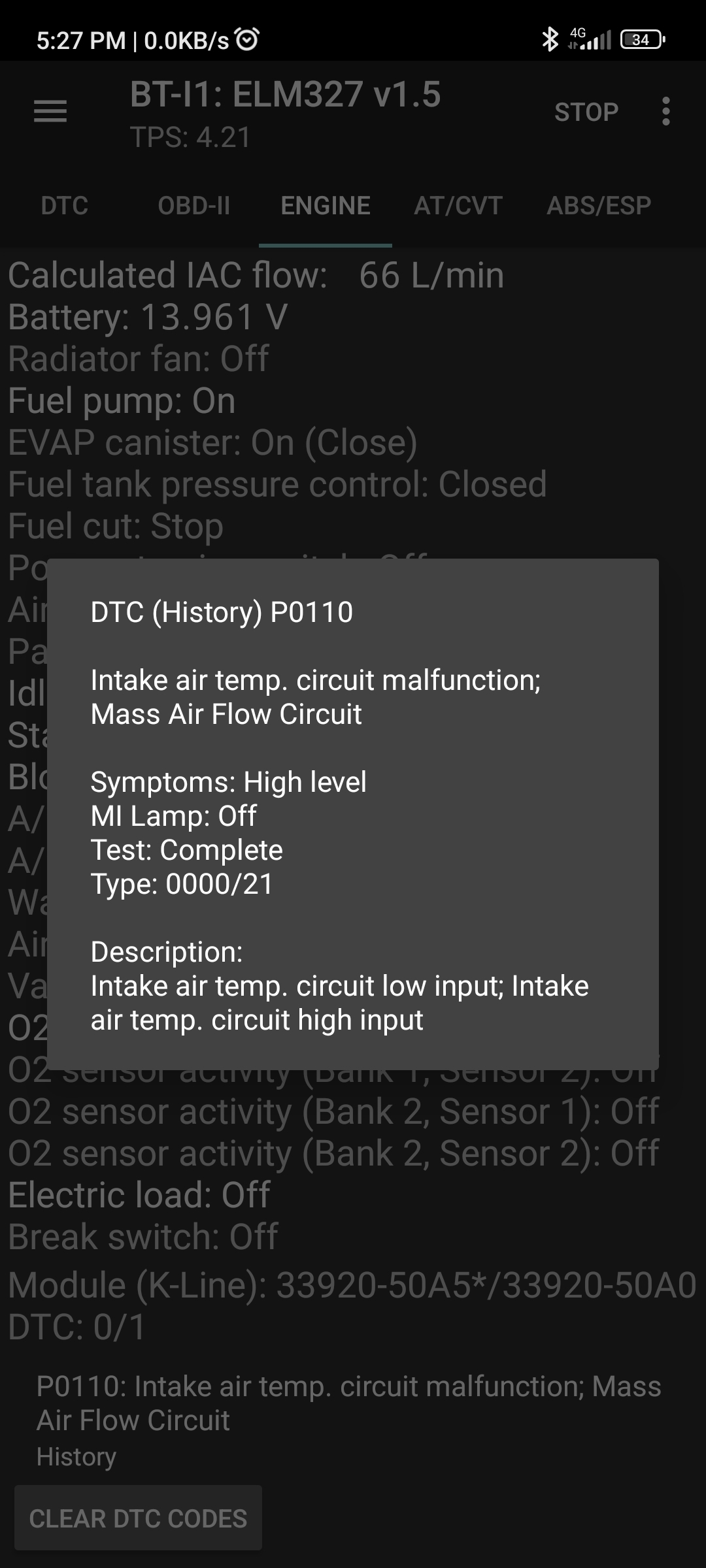
Task: Tap STOP to end the connection
Action: [586, 112]
